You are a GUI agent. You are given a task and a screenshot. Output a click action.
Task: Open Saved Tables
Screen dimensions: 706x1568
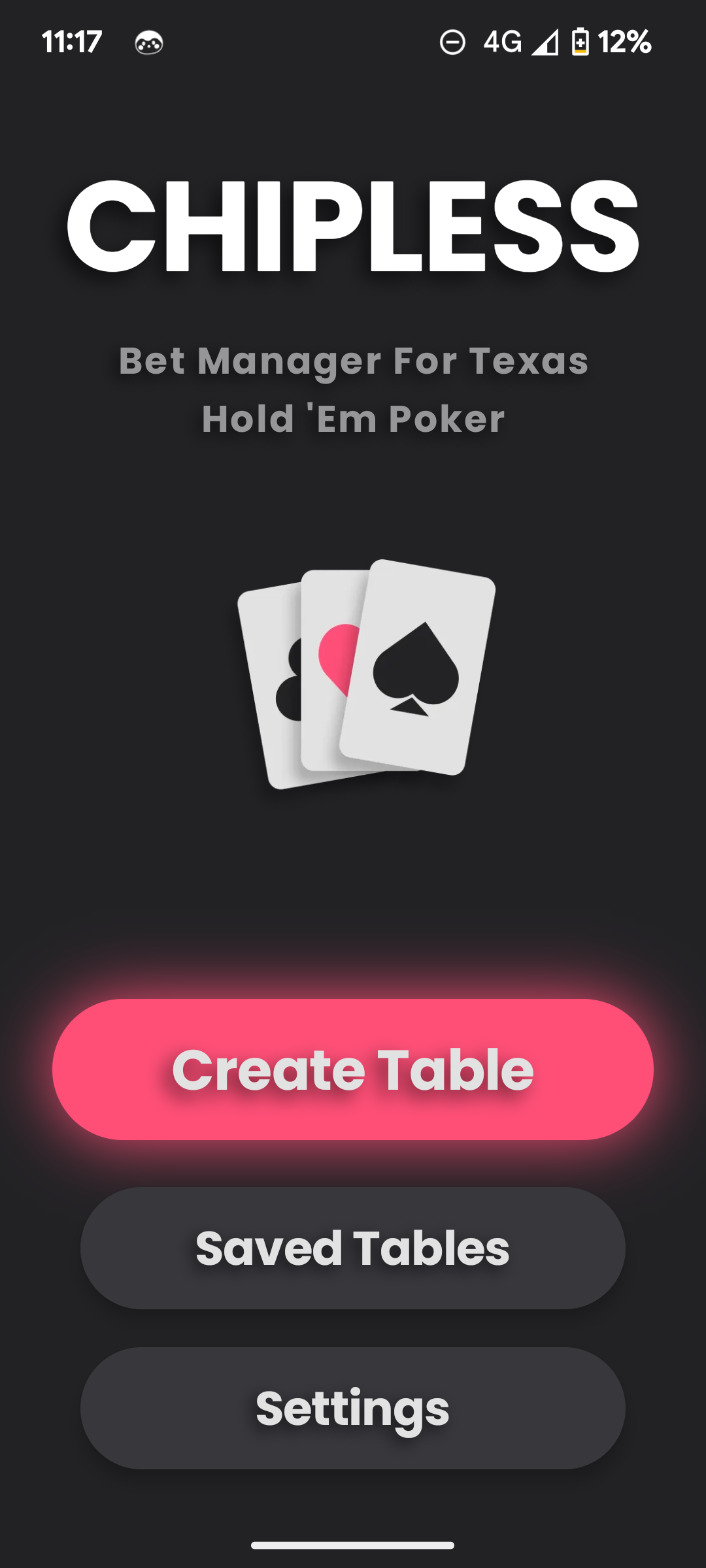click(x=353, y=1248)
